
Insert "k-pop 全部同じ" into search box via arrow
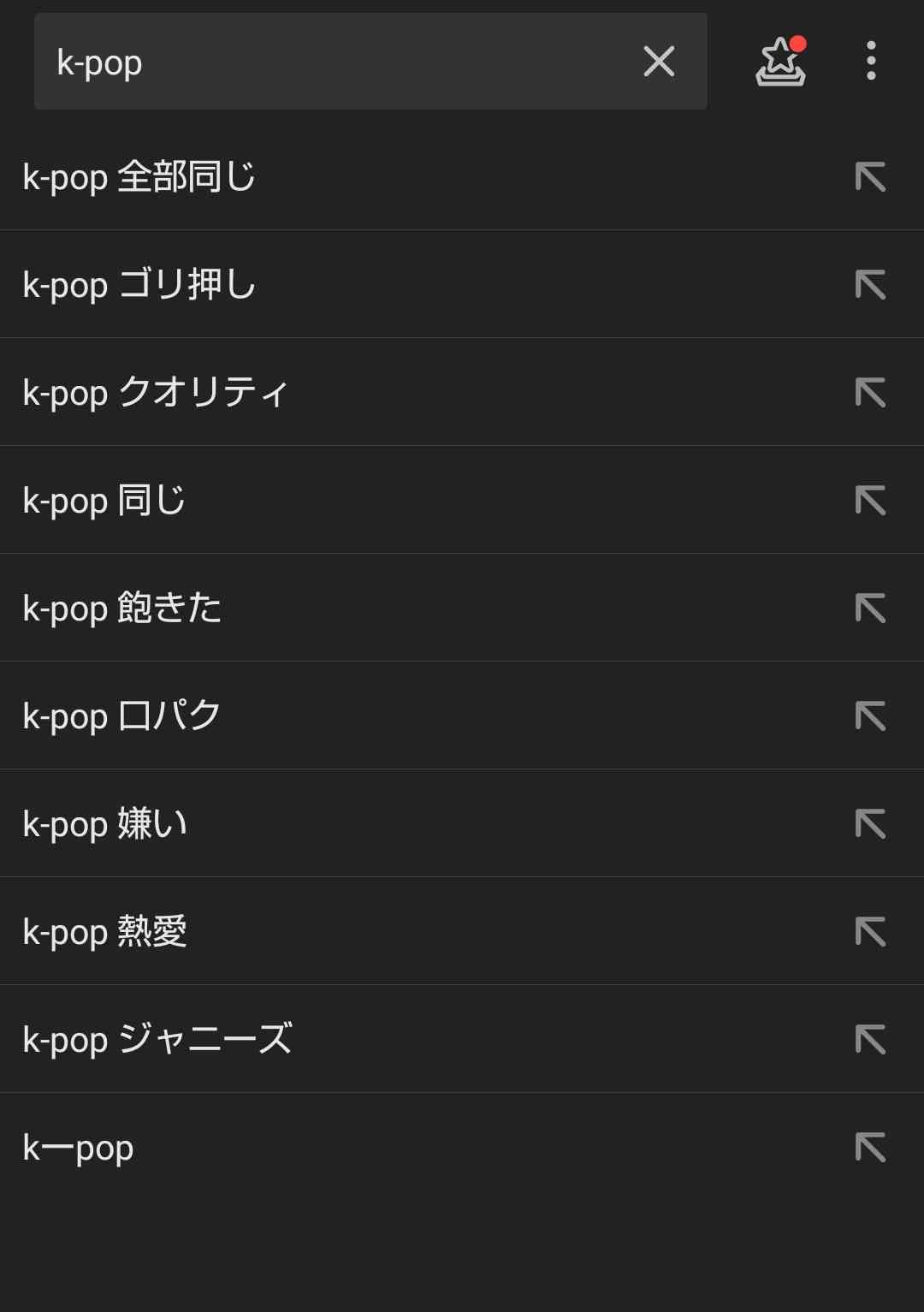pyautogui.click(x=870, y=177)
